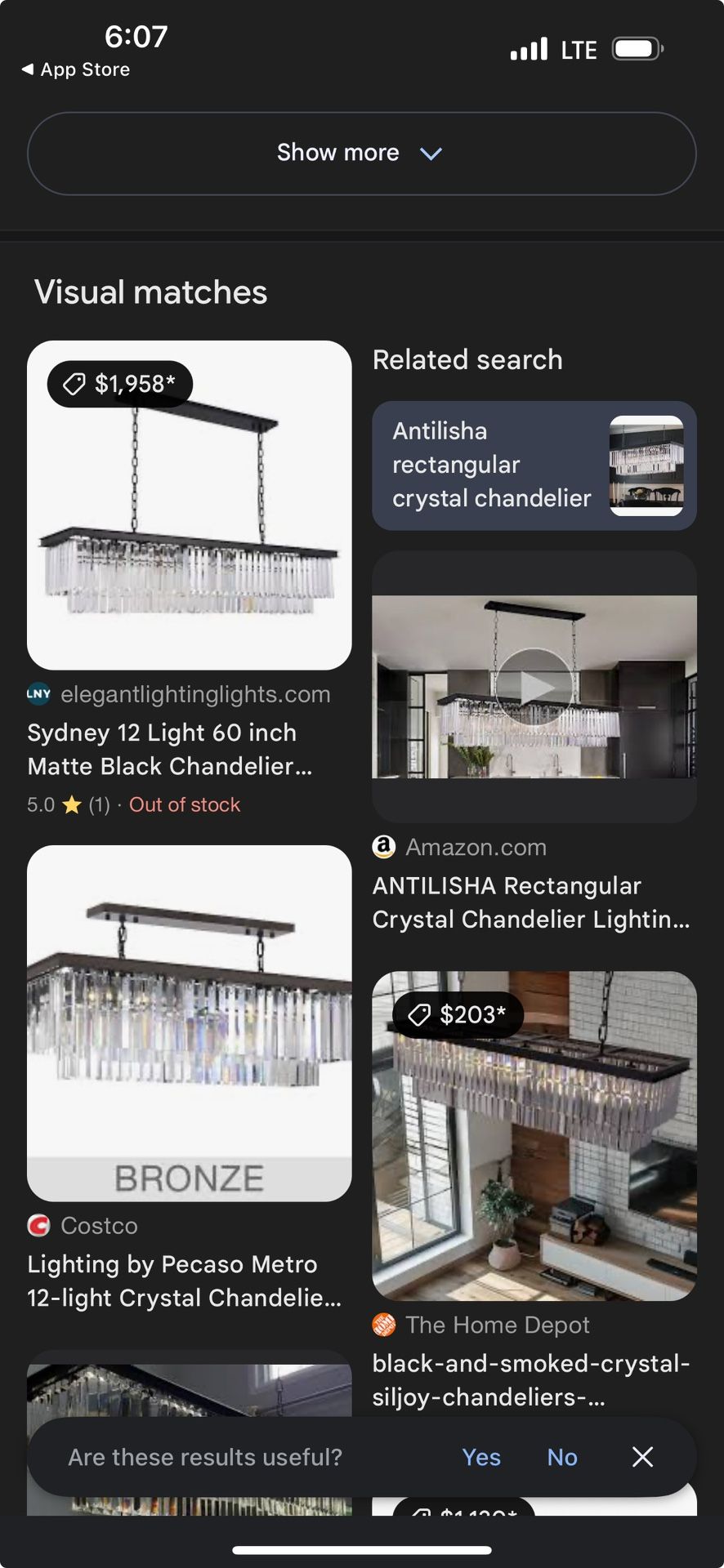Click the Costco retailer icon
724x1568 pixels.
tap(38, 1225)
